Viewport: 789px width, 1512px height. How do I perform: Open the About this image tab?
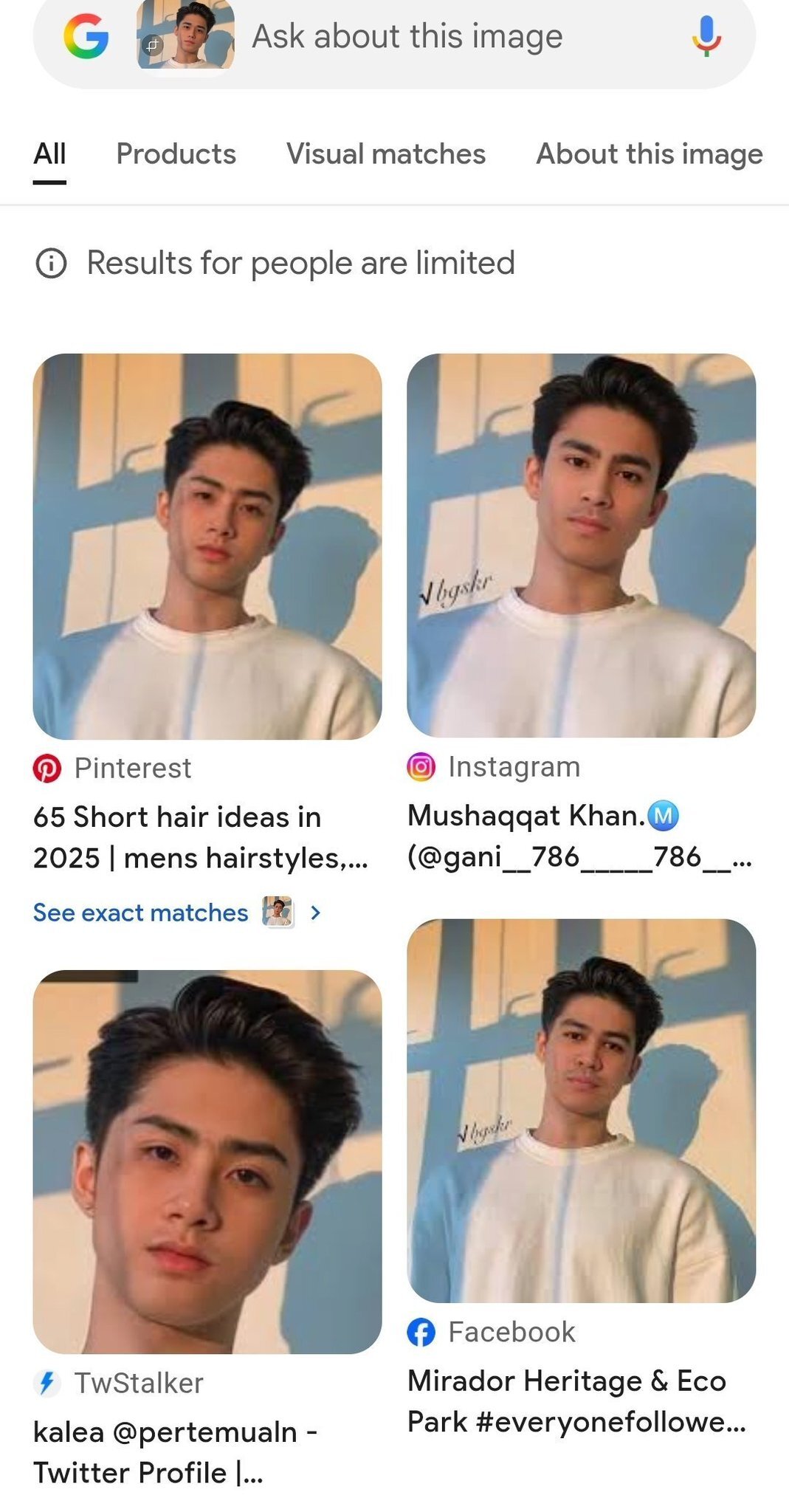click(x=649, y=154)
